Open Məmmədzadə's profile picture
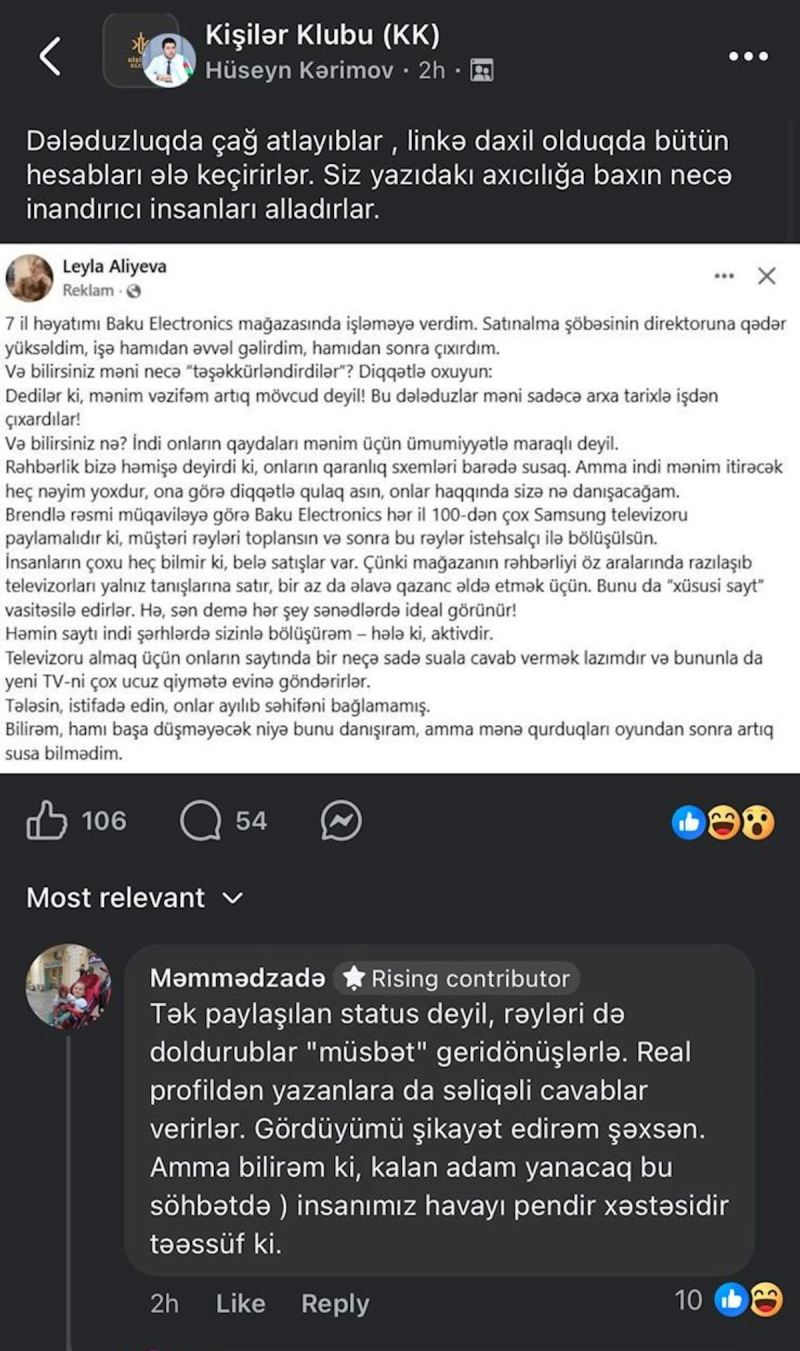 tap(68, 986)
